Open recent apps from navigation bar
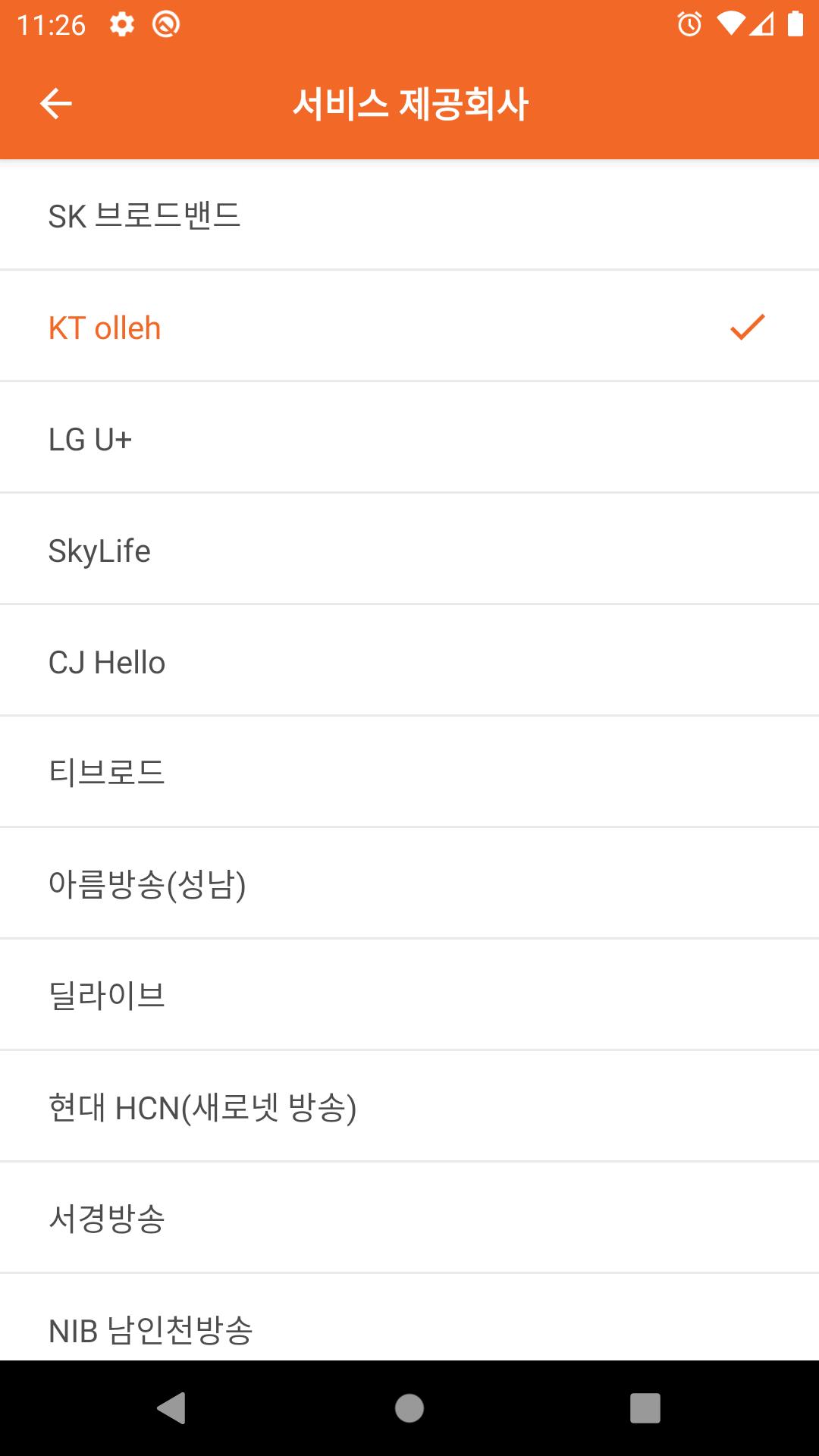Viewport: 819px width, 1456px height. (645, 1408)
